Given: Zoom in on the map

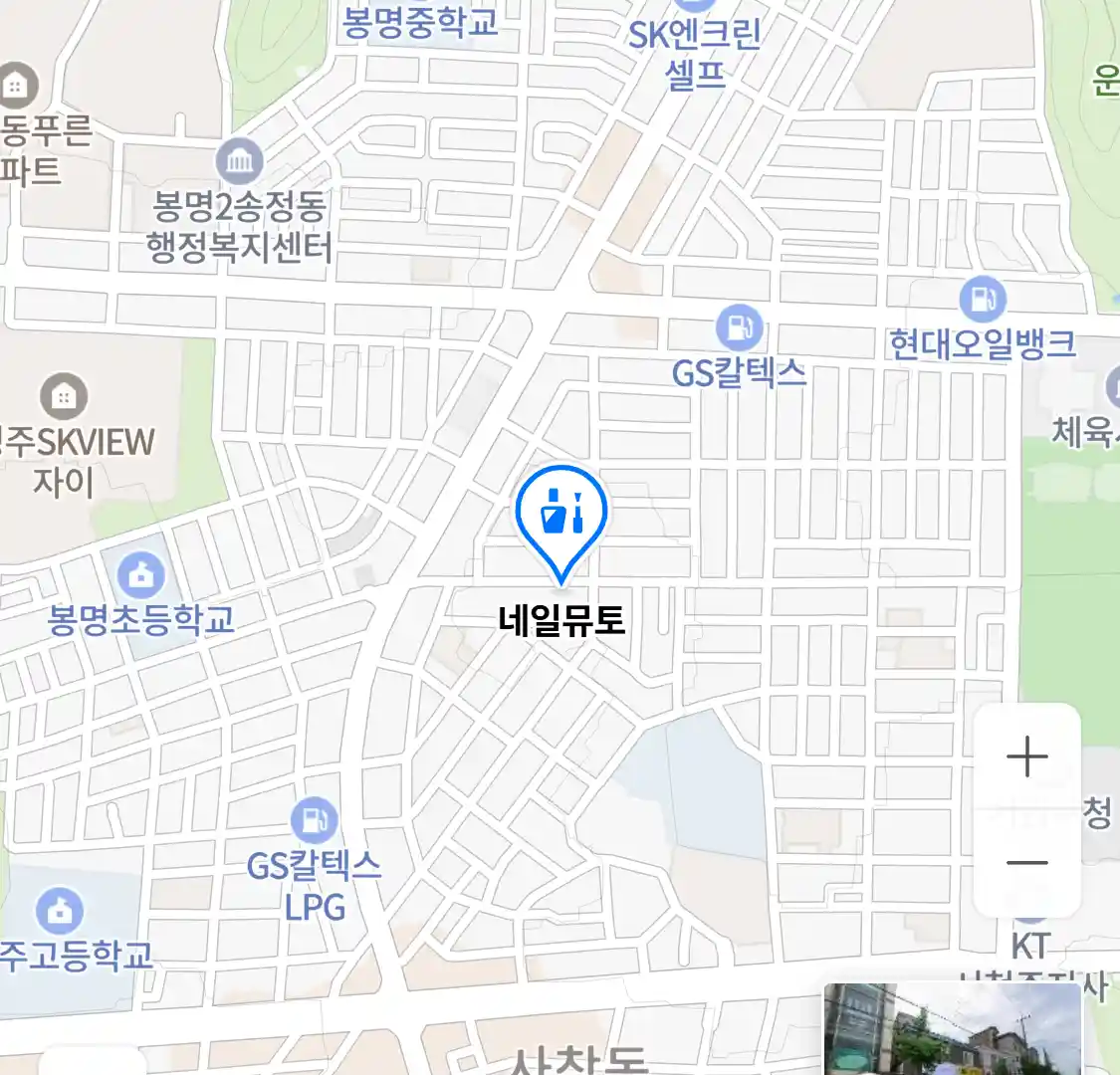Looking at the screenshot, I should [1026, 757].
